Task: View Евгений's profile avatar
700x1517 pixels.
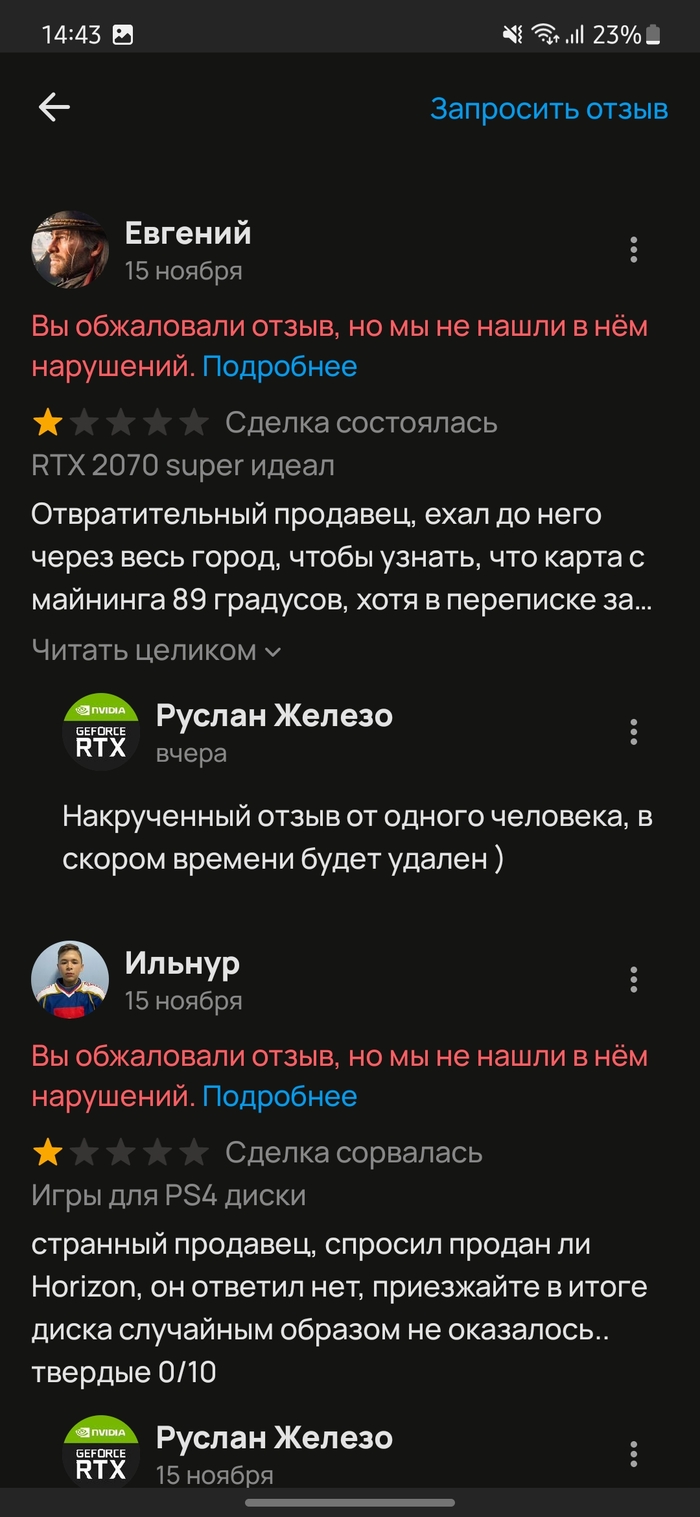Action: pyautogui.click(x=70, y=250)
